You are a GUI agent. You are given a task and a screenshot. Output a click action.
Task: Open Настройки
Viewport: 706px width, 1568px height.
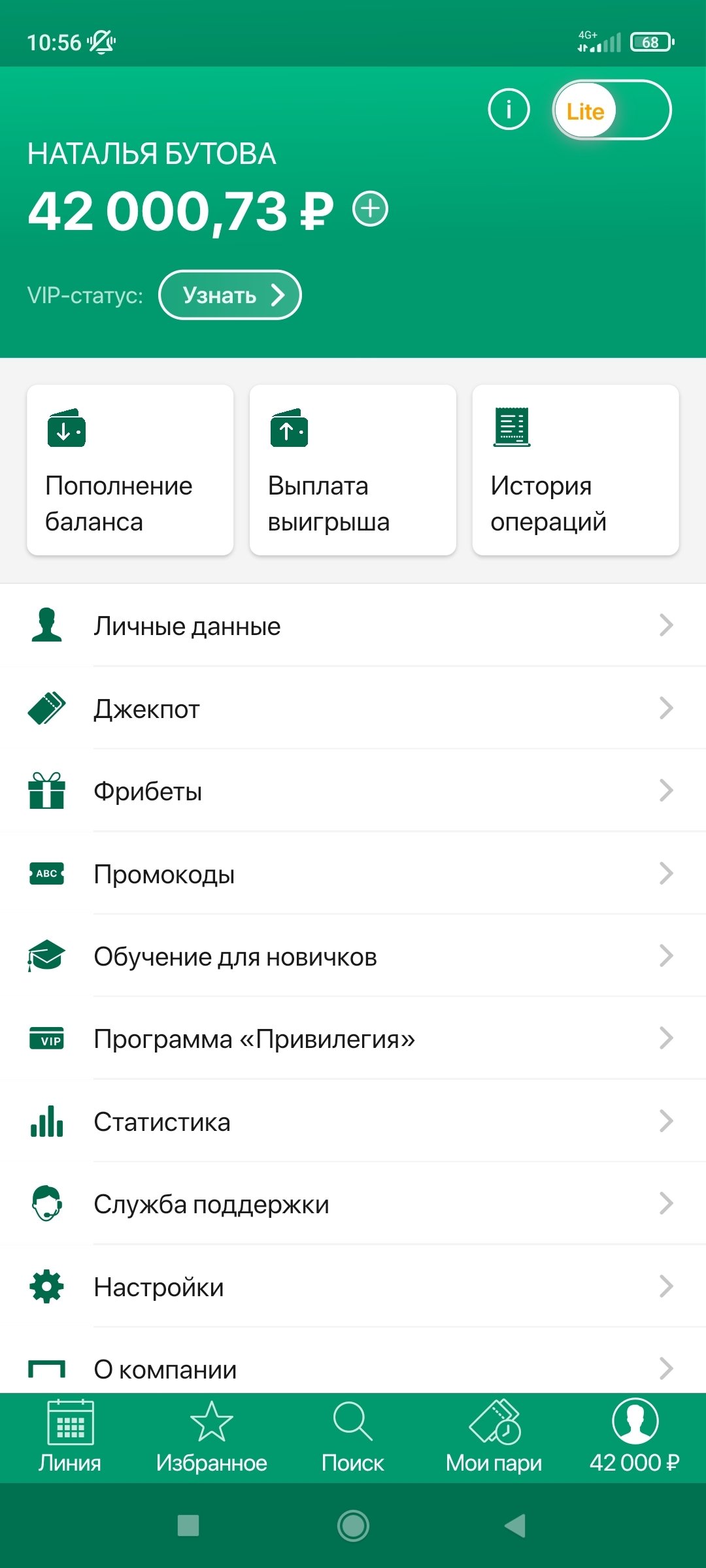tap(353, 1287)
